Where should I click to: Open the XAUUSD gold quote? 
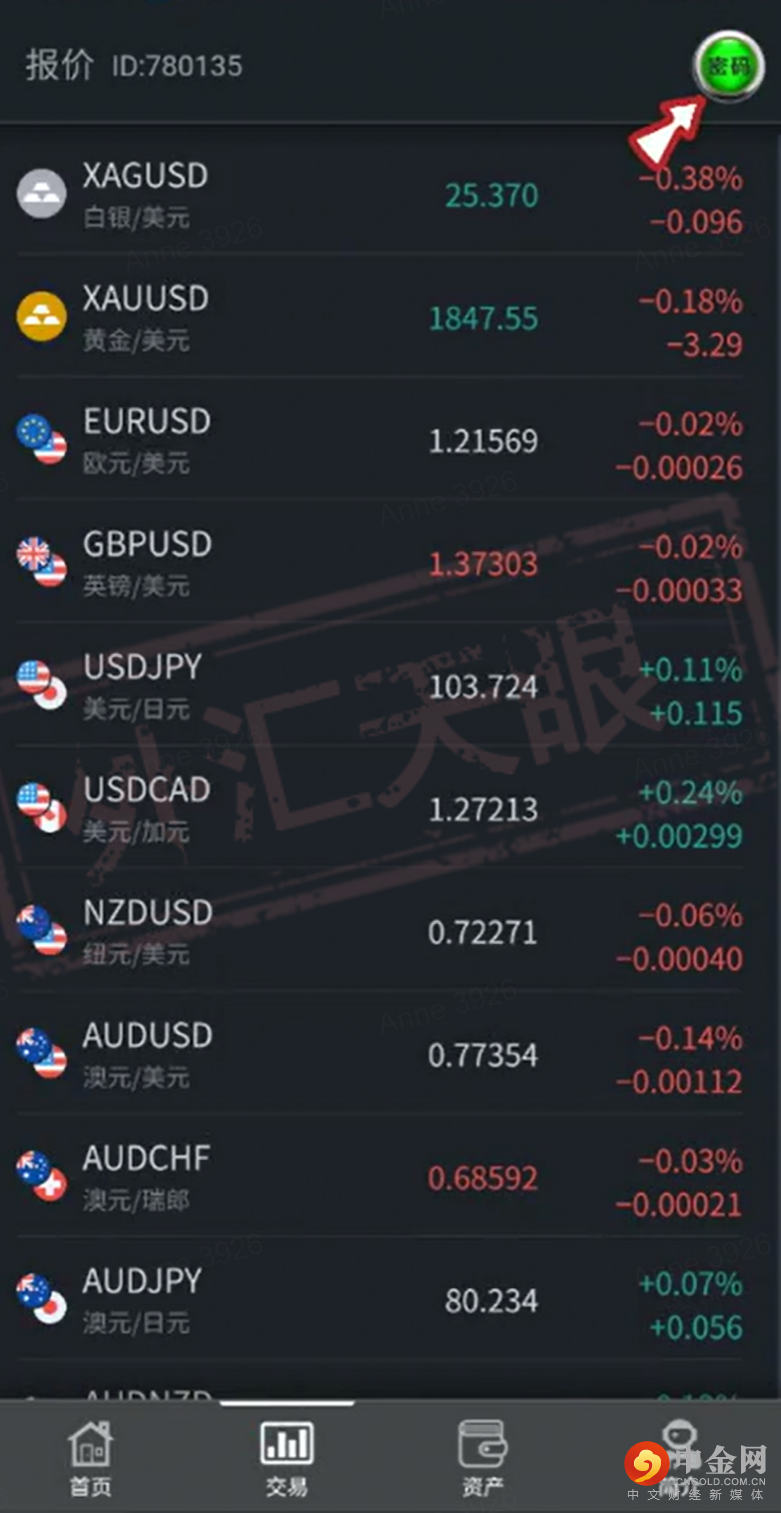pos(380,318)
